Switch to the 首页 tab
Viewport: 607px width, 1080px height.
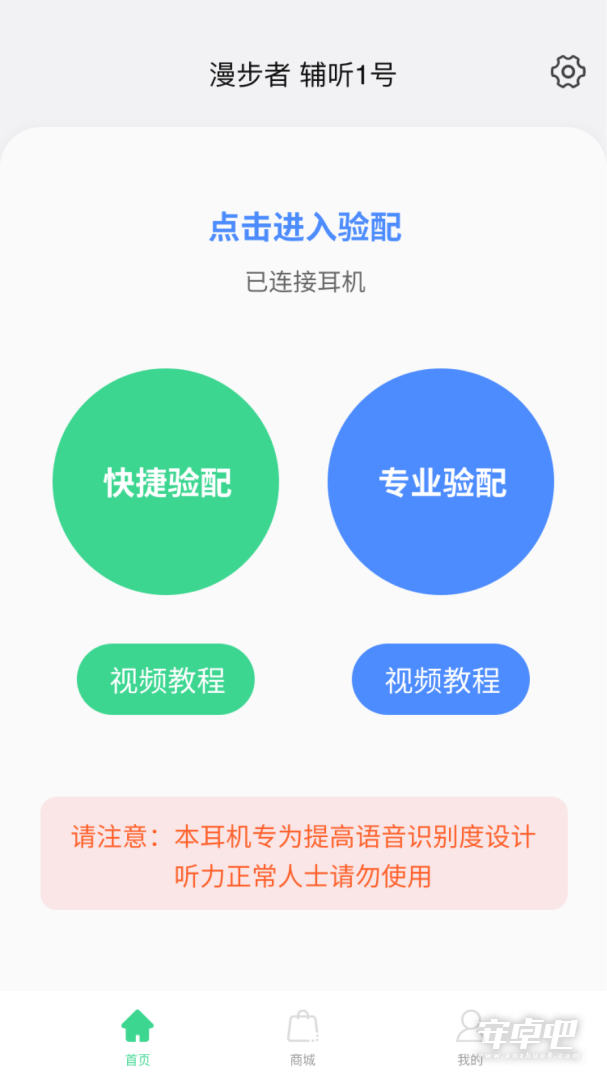[x=138, y=1036]
